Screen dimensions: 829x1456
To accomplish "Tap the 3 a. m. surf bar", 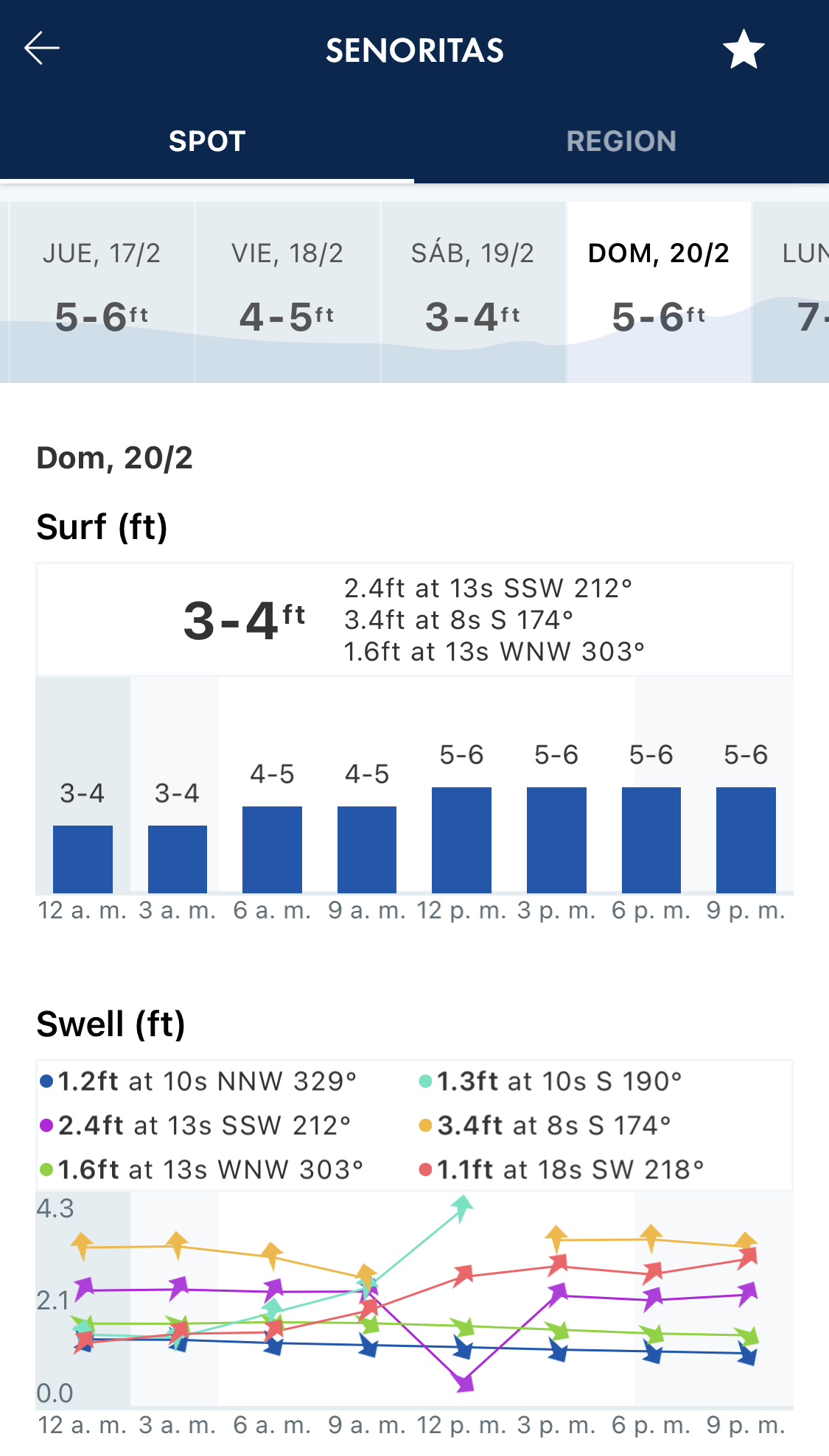I will (178, 859).
